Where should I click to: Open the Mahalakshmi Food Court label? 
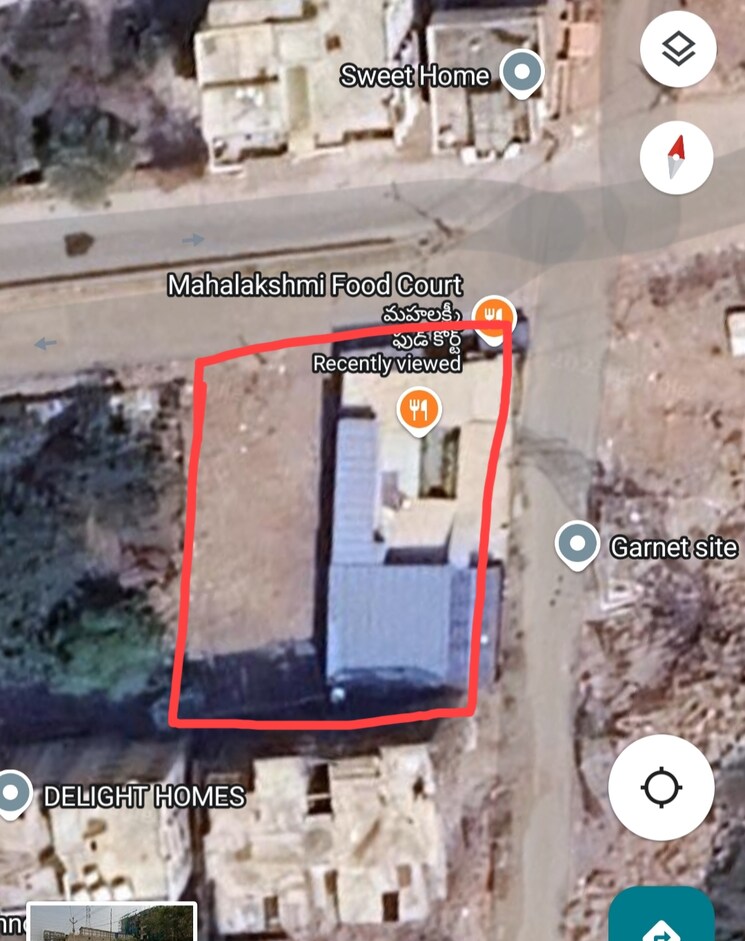coord(316,285)
